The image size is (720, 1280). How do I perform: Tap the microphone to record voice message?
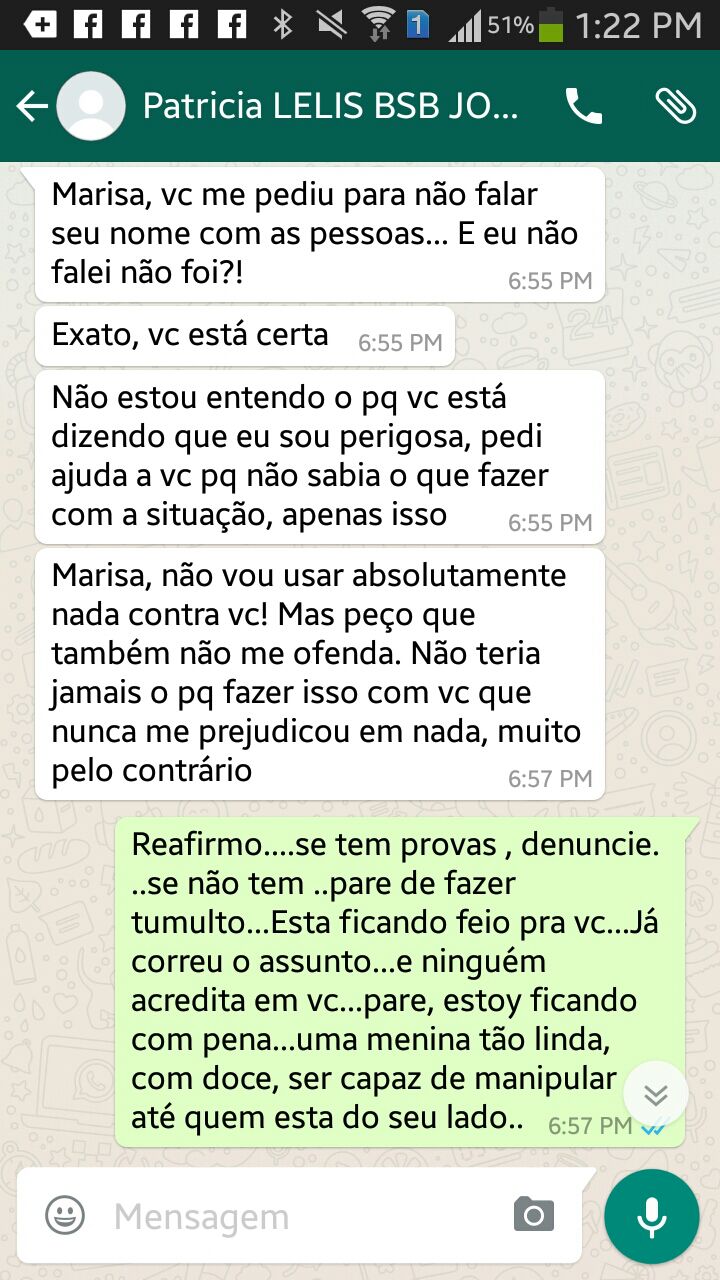(x=652, y=1217)
